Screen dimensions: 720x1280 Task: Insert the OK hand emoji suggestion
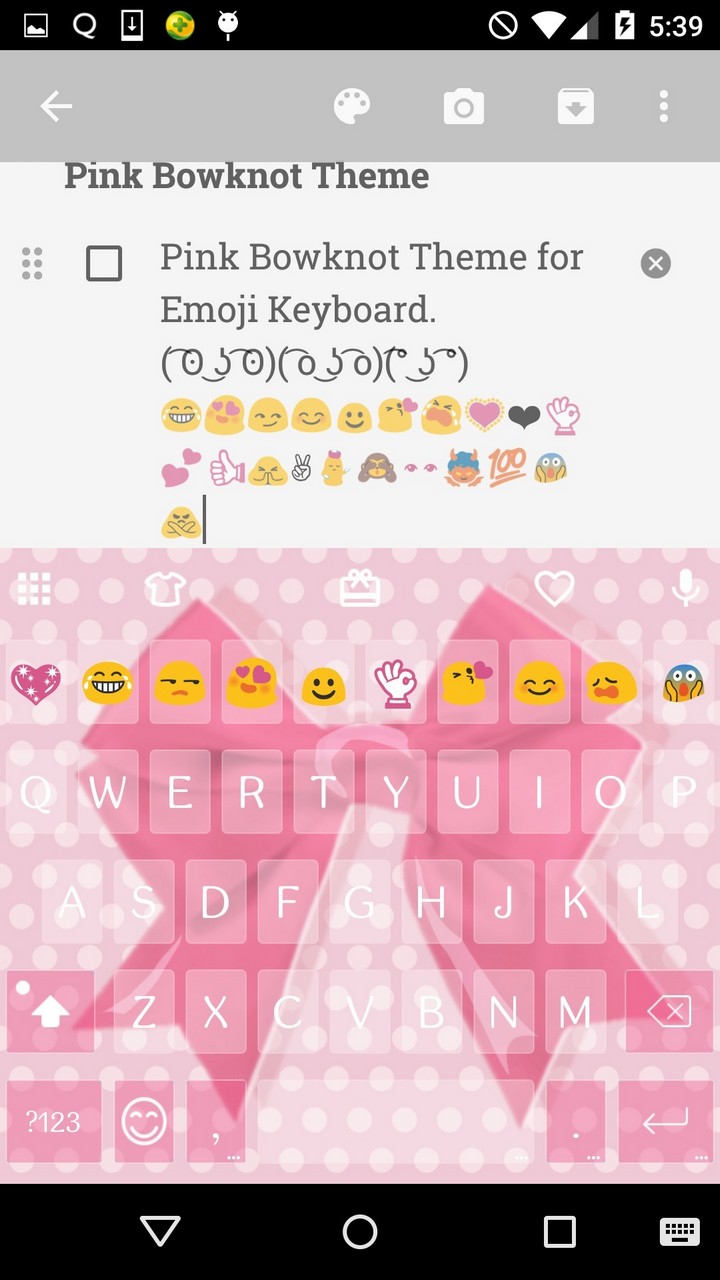395,684
